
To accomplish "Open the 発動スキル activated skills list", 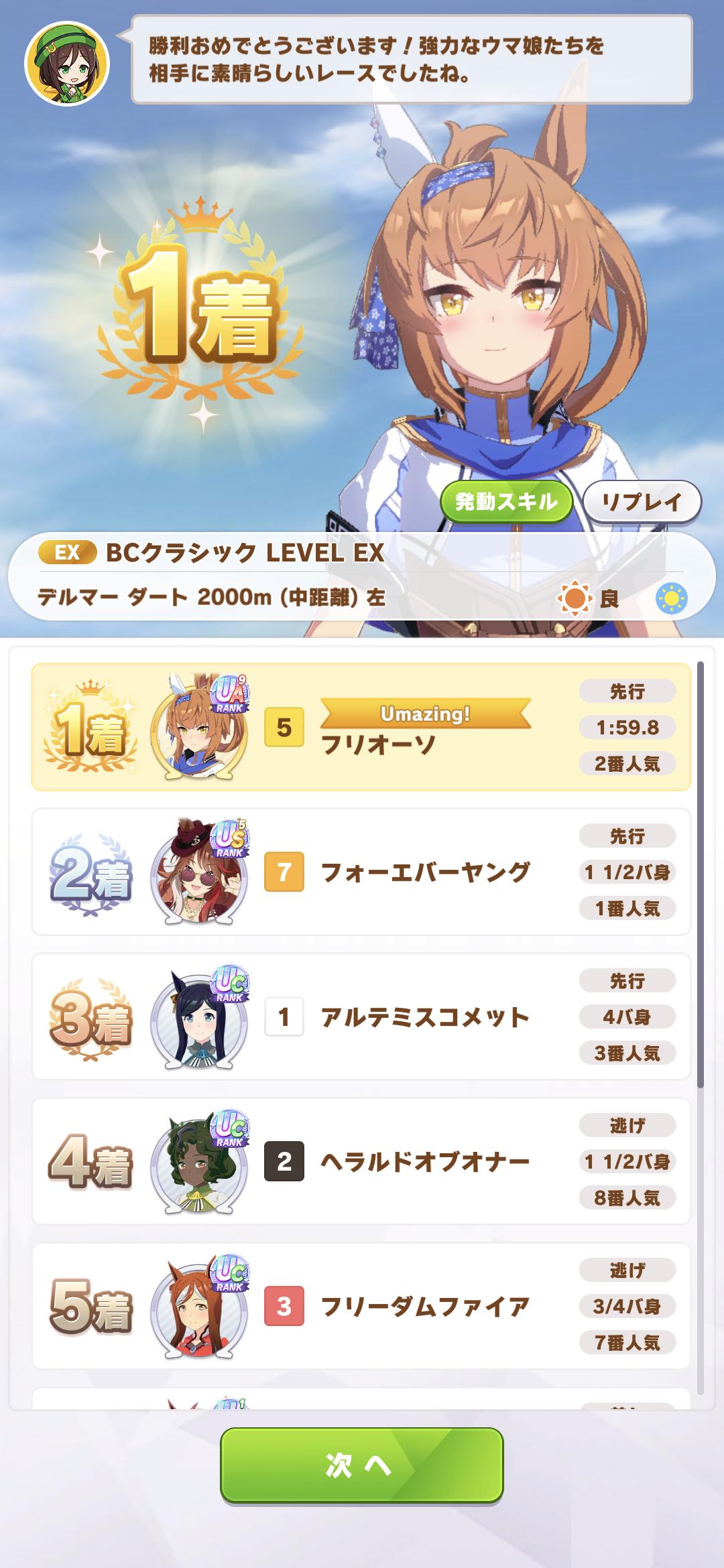I will point(506,502).
